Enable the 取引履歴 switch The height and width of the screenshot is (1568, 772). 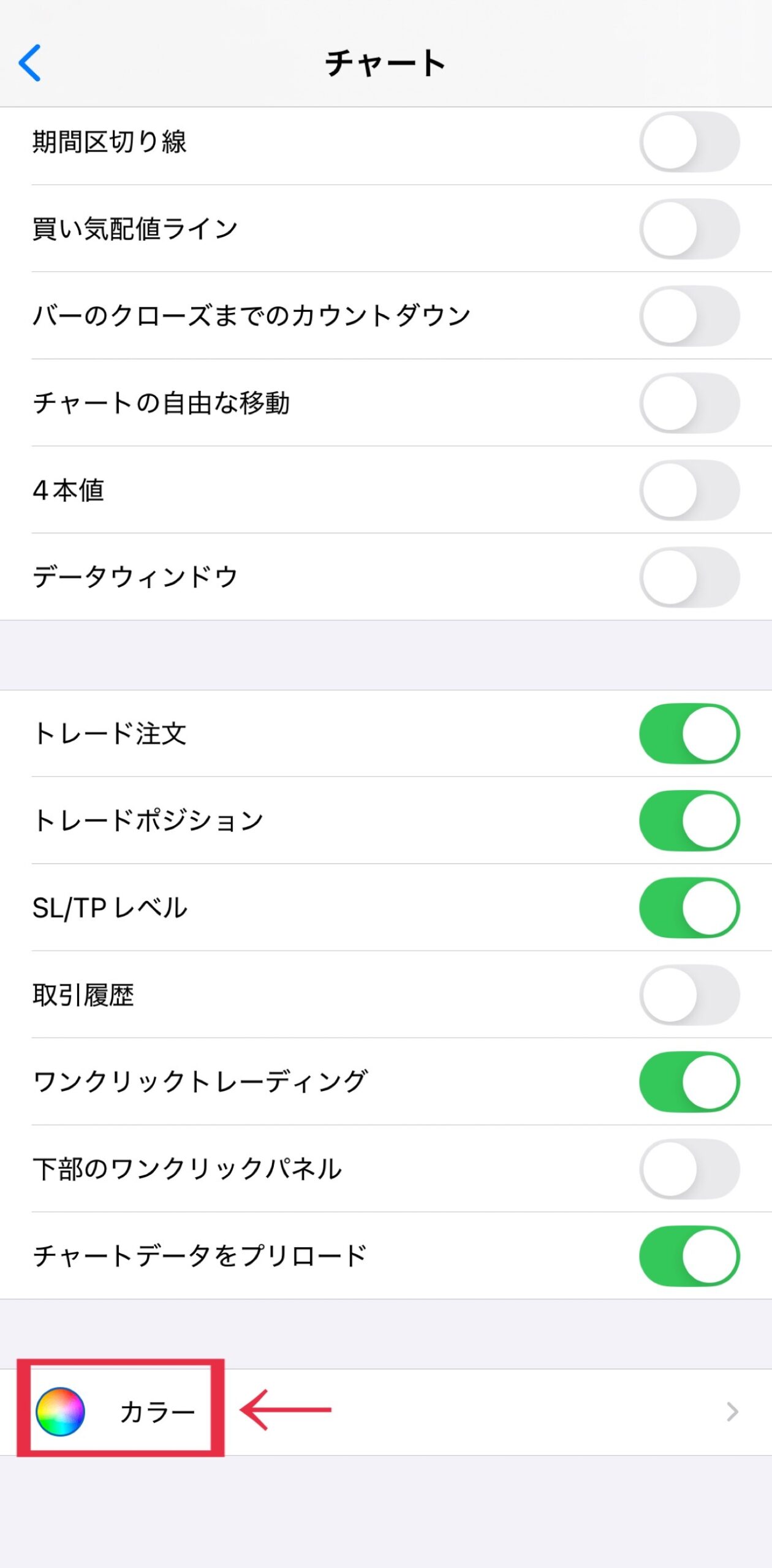(x=689, y=995)
